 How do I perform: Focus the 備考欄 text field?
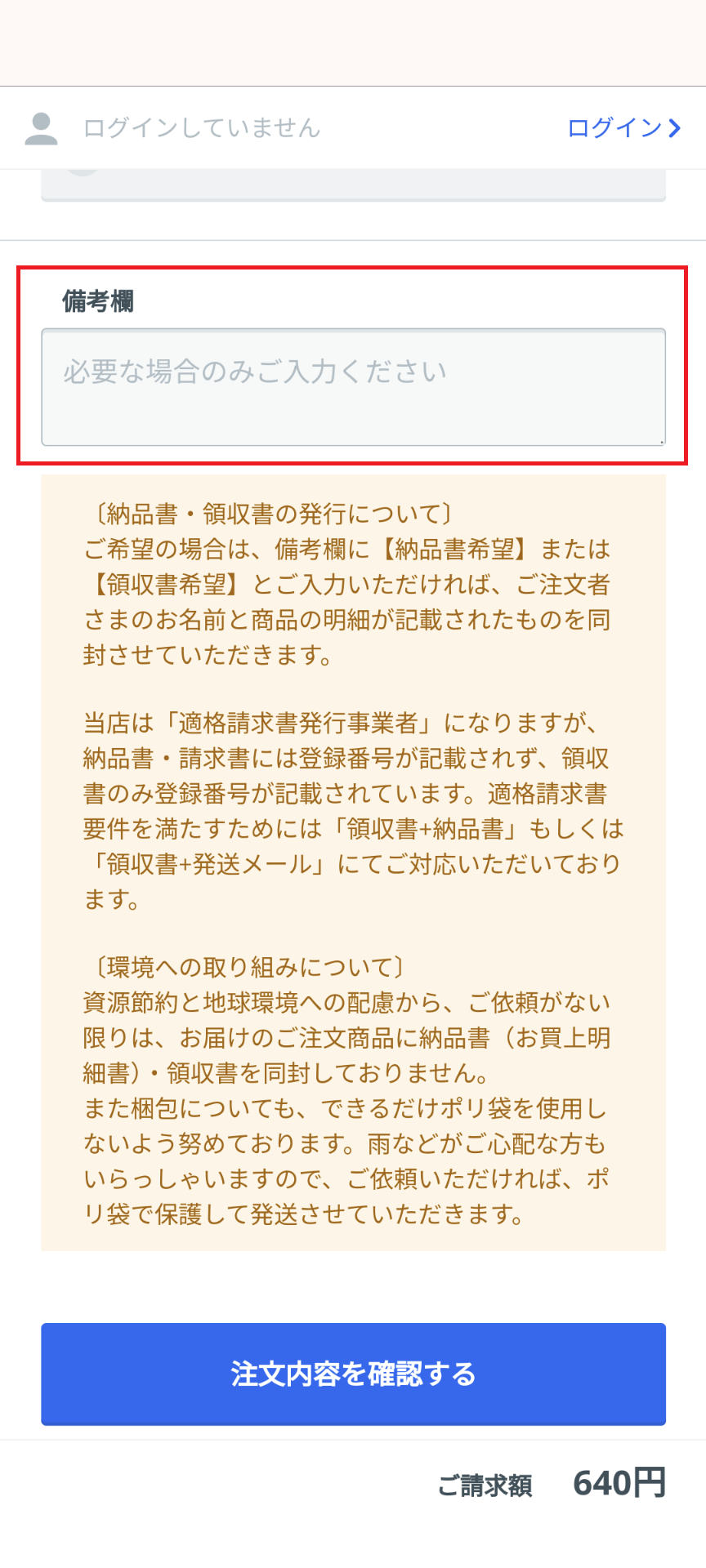pyautogui.click(x=353, y=387)
